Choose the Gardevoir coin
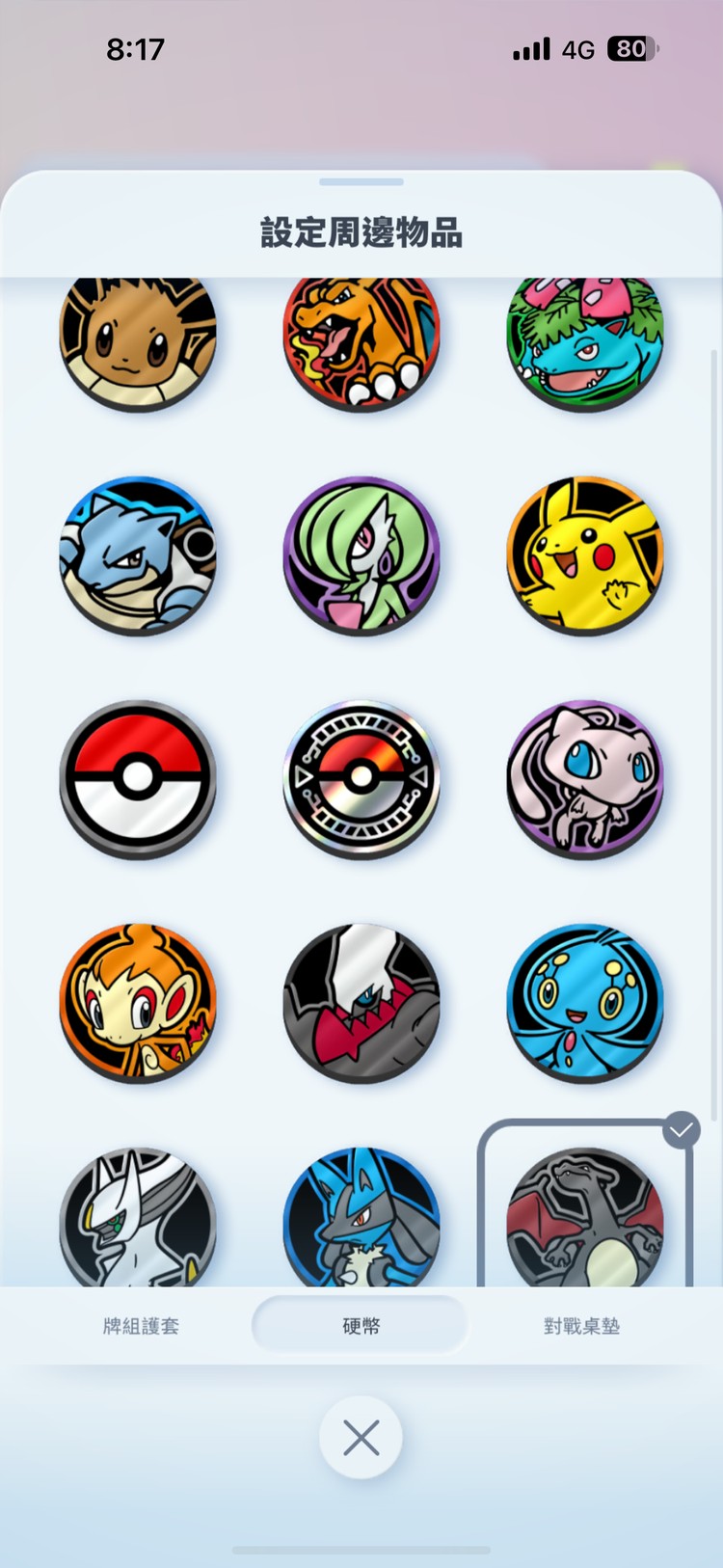This screenshot has width=723, height=1568. (x=361, y=555)
